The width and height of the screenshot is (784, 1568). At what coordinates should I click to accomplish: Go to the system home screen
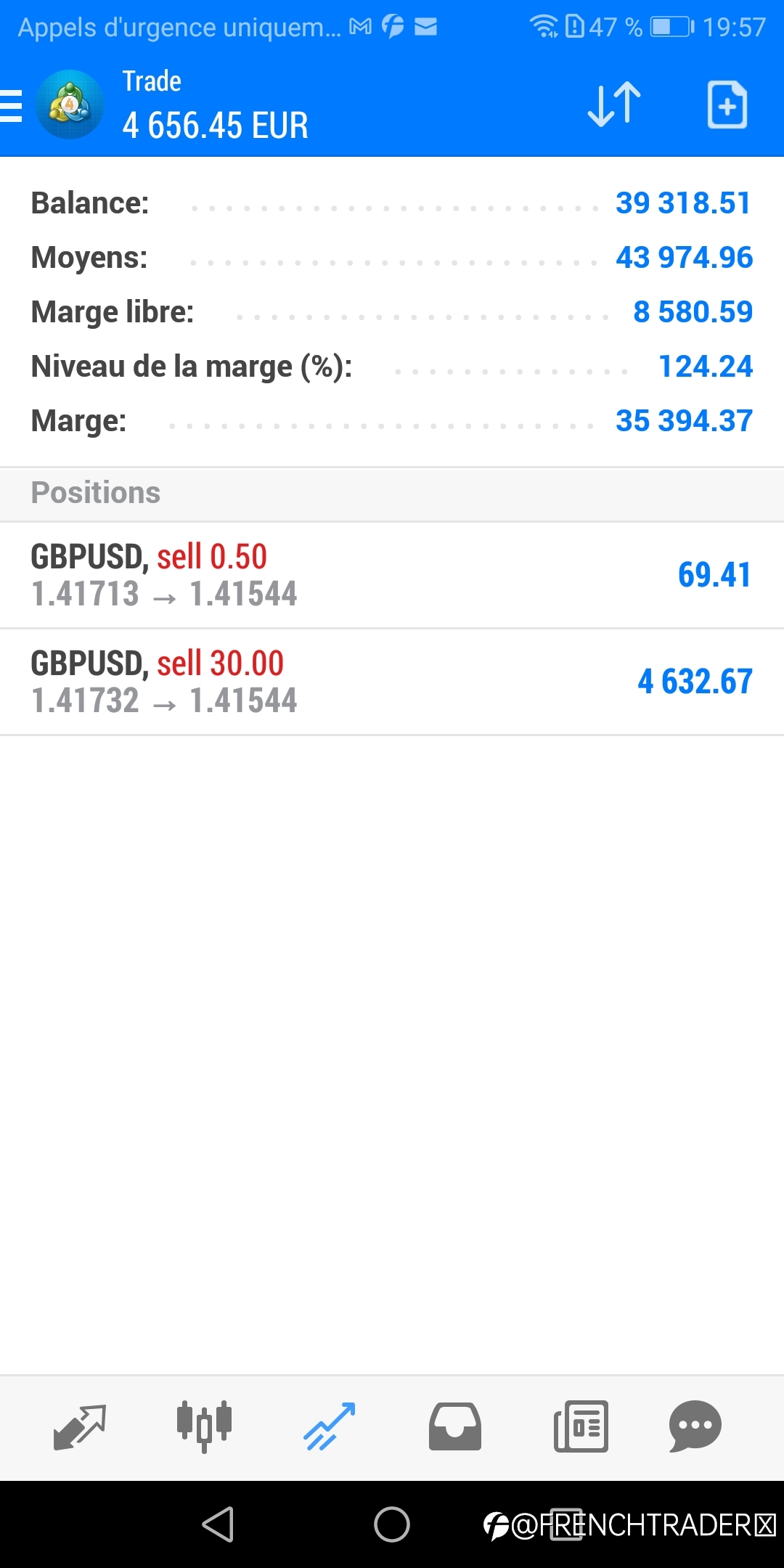click(x=392, y=1524)
